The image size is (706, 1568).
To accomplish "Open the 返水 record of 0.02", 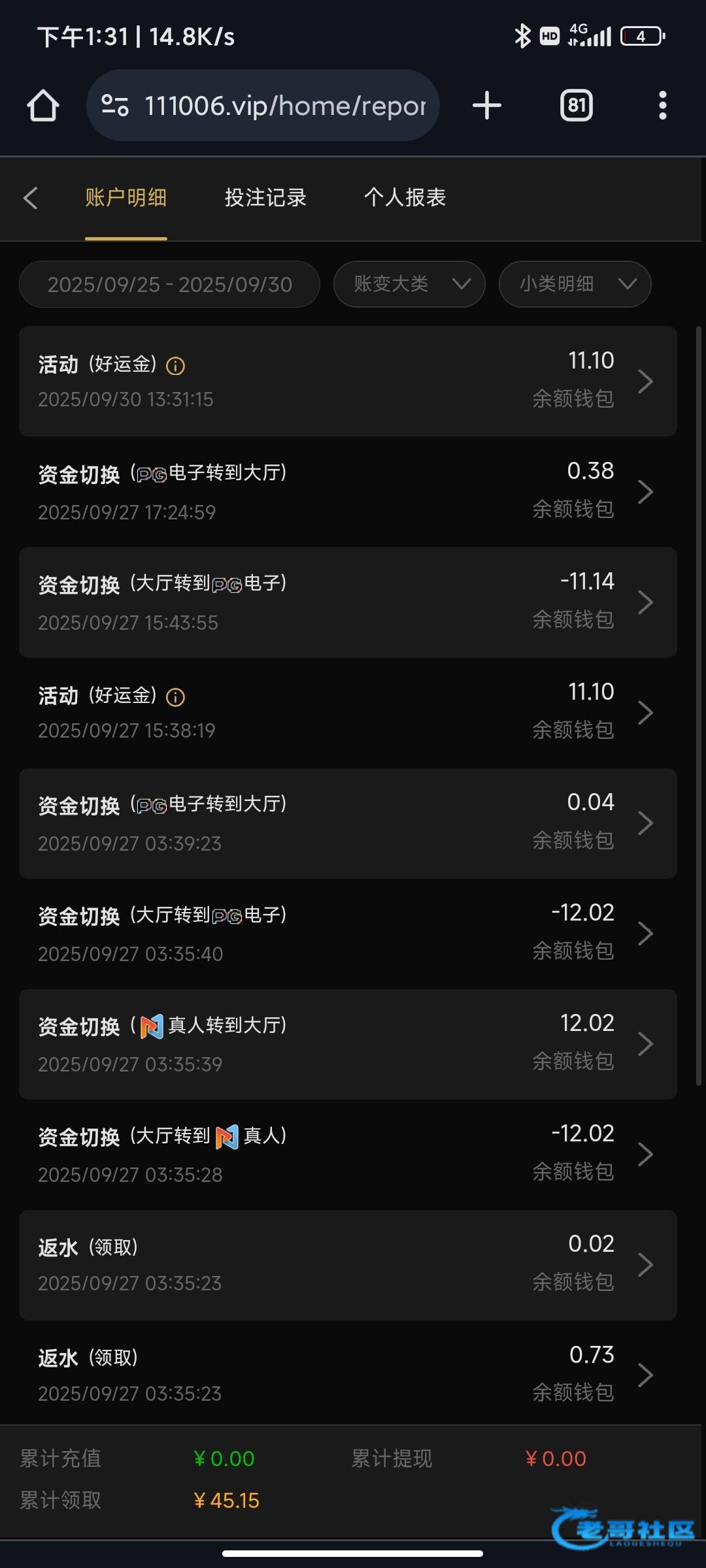I will (x=347, y=1264).
